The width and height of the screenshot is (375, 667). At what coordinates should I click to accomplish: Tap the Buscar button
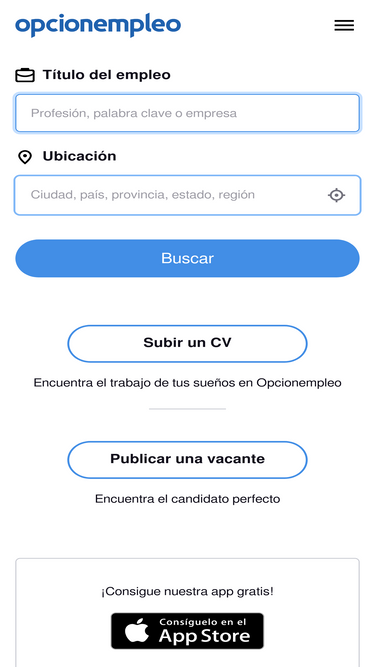click(x=188, y=258)
